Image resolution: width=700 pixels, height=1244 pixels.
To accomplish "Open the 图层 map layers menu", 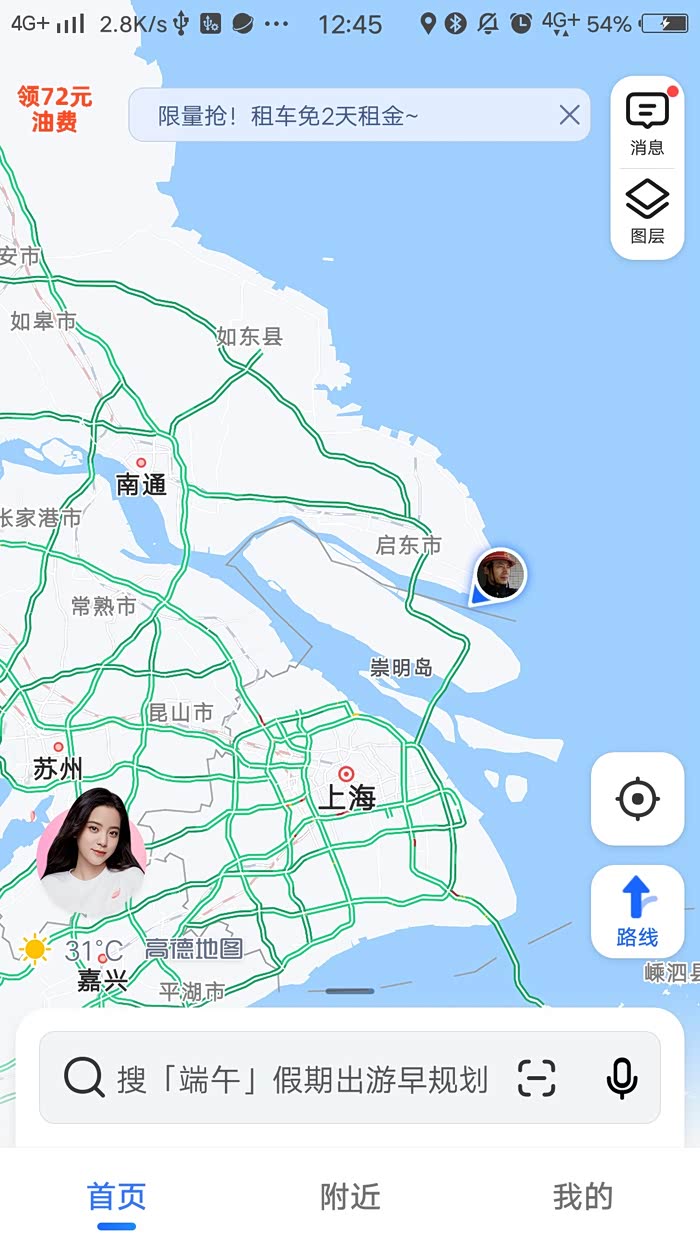I will pos(647,213).
